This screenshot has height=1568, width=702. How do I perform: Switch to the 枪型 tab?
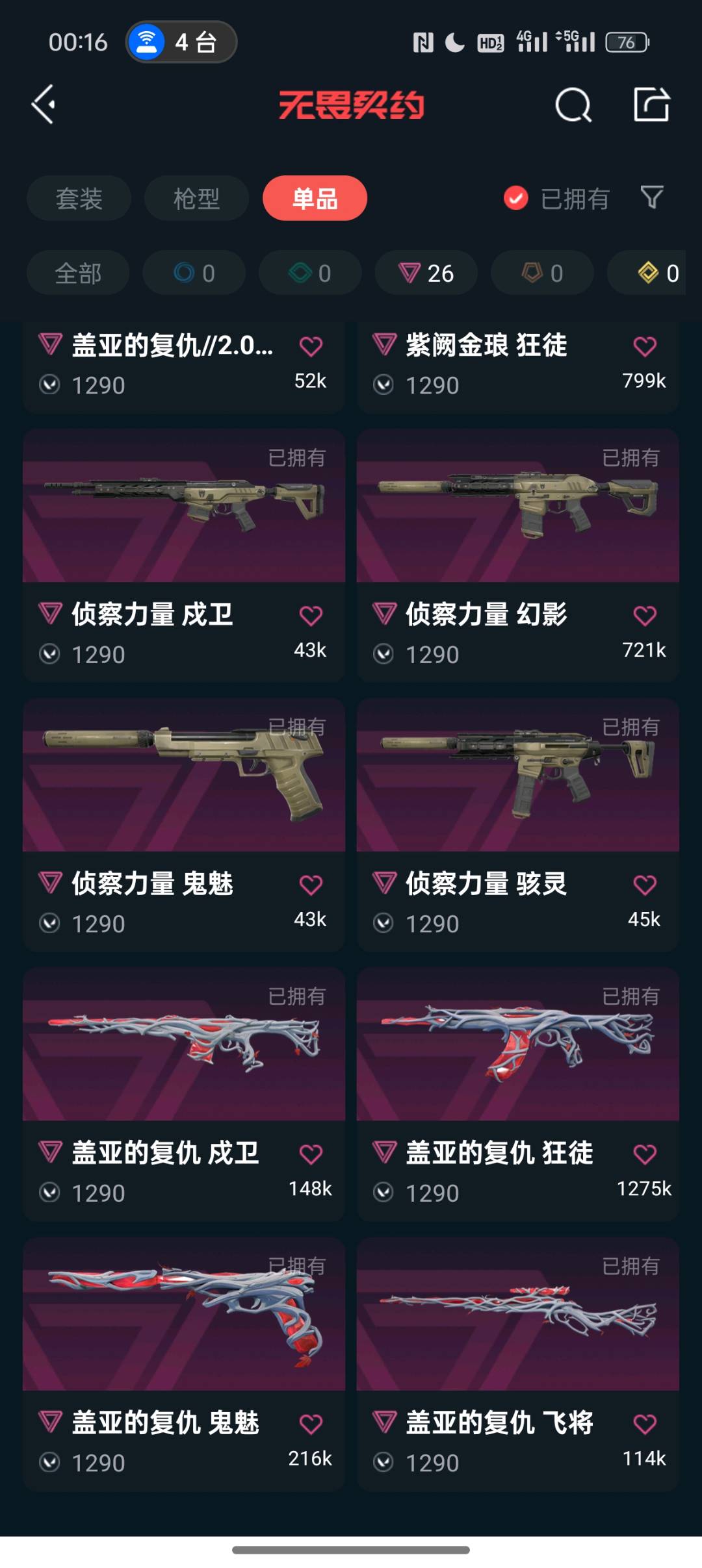pos(196,198)
